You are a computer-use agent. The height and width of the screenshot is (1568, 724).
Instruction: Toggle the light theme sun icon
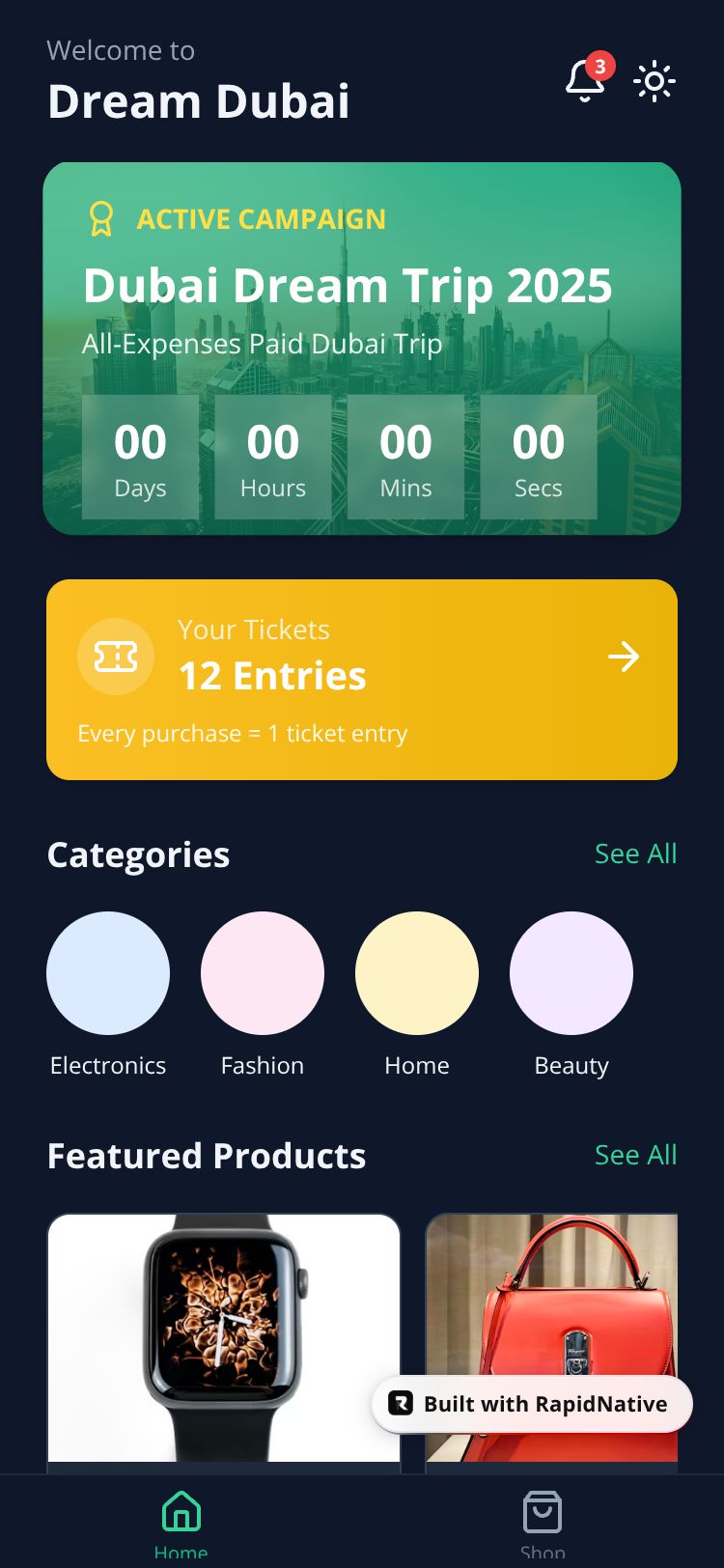(x=654, y=81)
